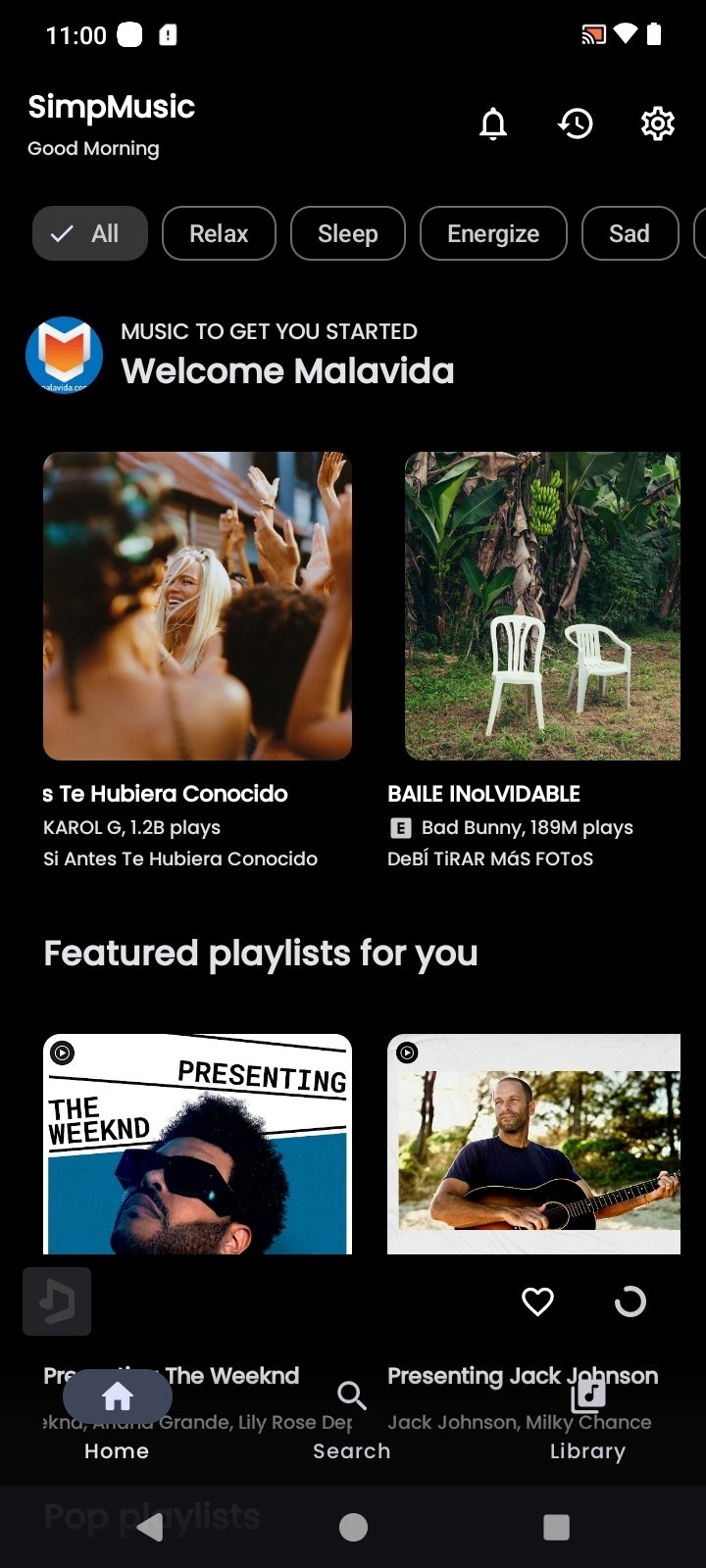Open the mini player album artwork

tap(57, 1301)
